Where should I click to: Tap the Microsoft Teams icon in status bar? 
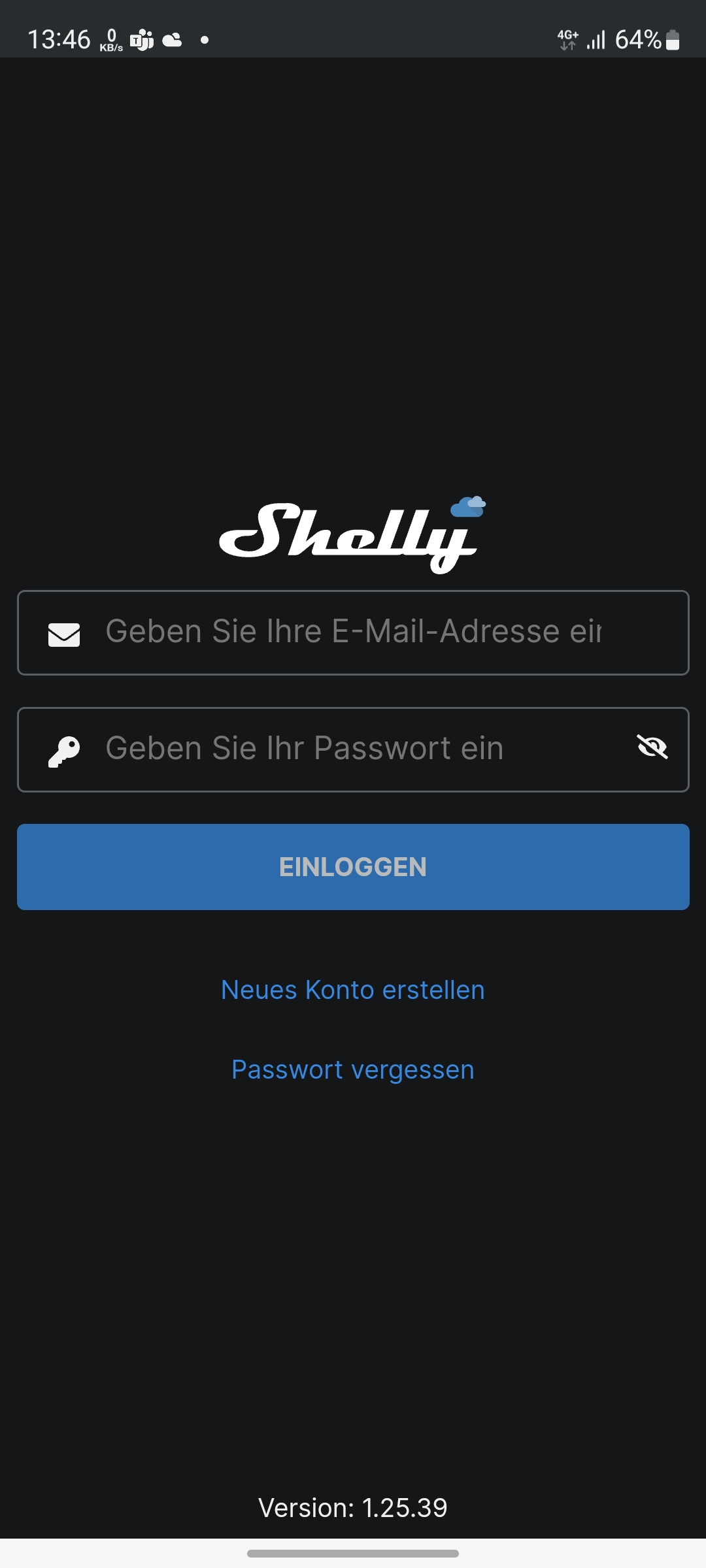pyautogui.click(x=141, y=39)
